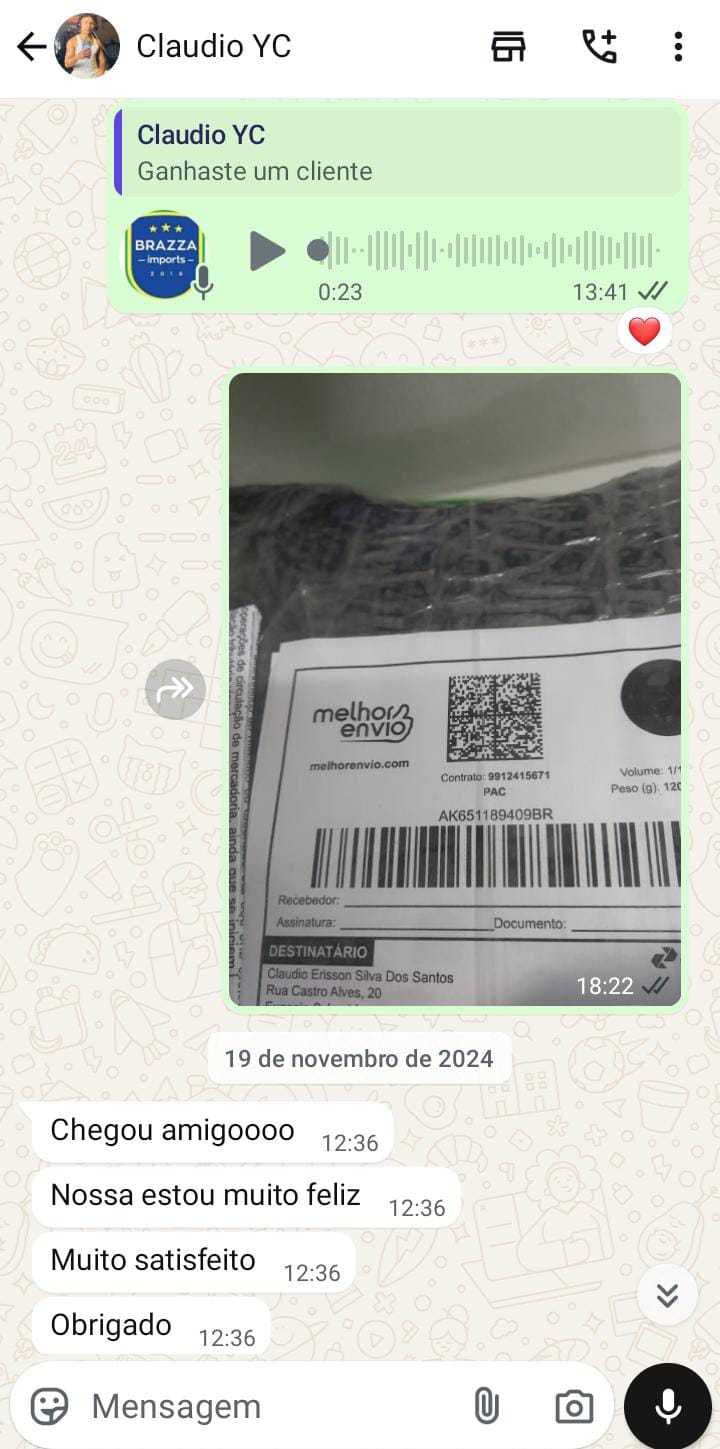The height and width of the screenshot is (1449, 720).
Task: Attach a file with the paperclip
Action: tap(486, 1406)
